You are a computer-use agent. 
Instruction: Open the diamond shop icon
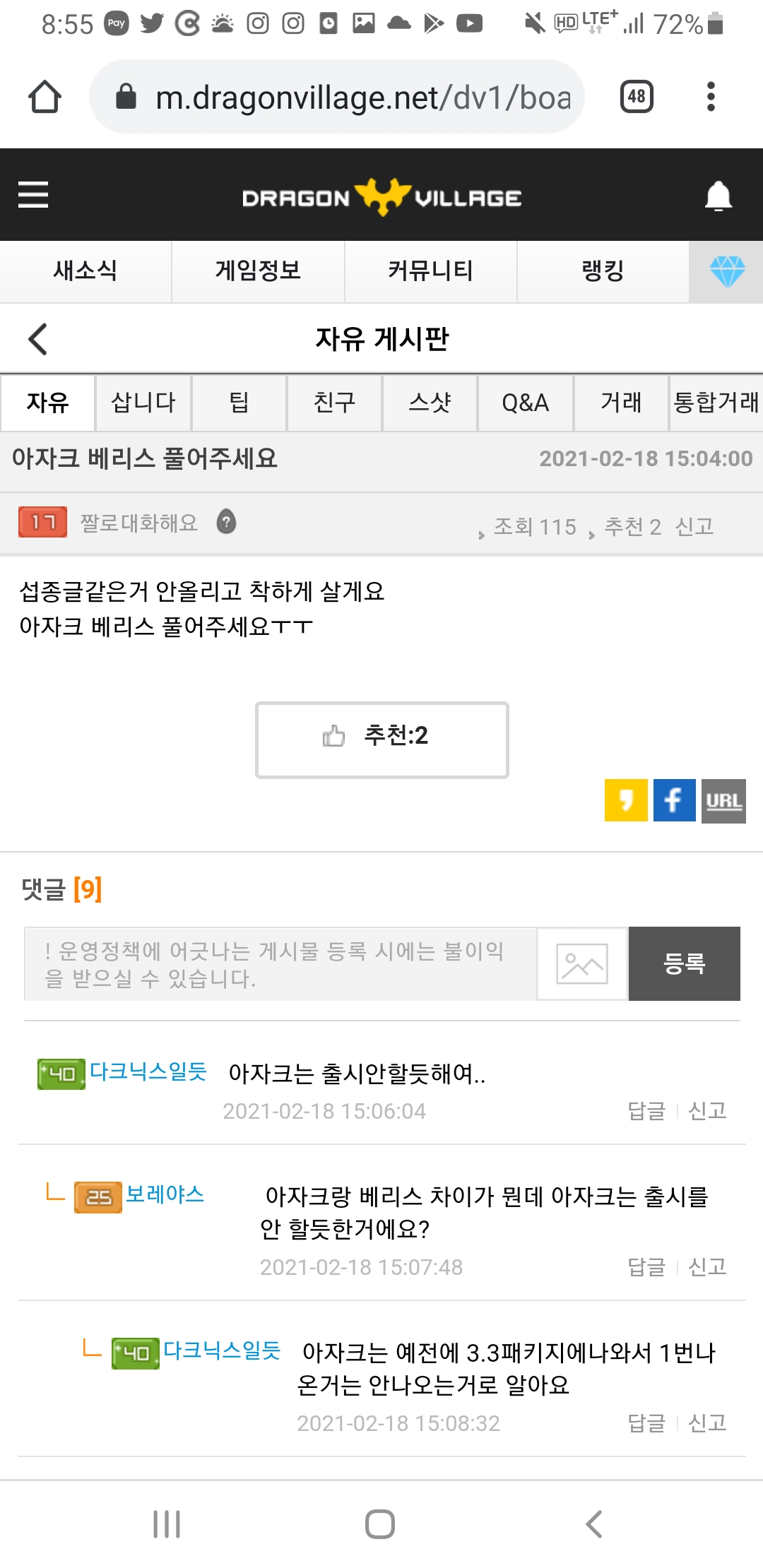(726, 272)
